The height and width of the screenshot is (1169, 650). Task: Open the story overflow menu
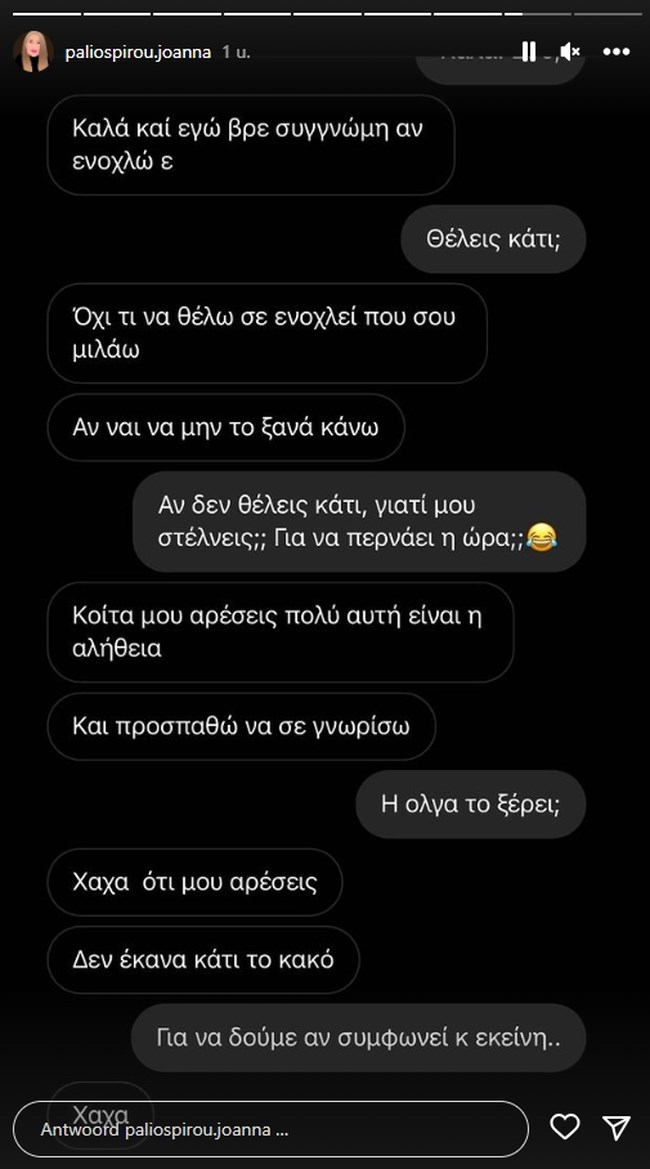(x=615, y=51)
